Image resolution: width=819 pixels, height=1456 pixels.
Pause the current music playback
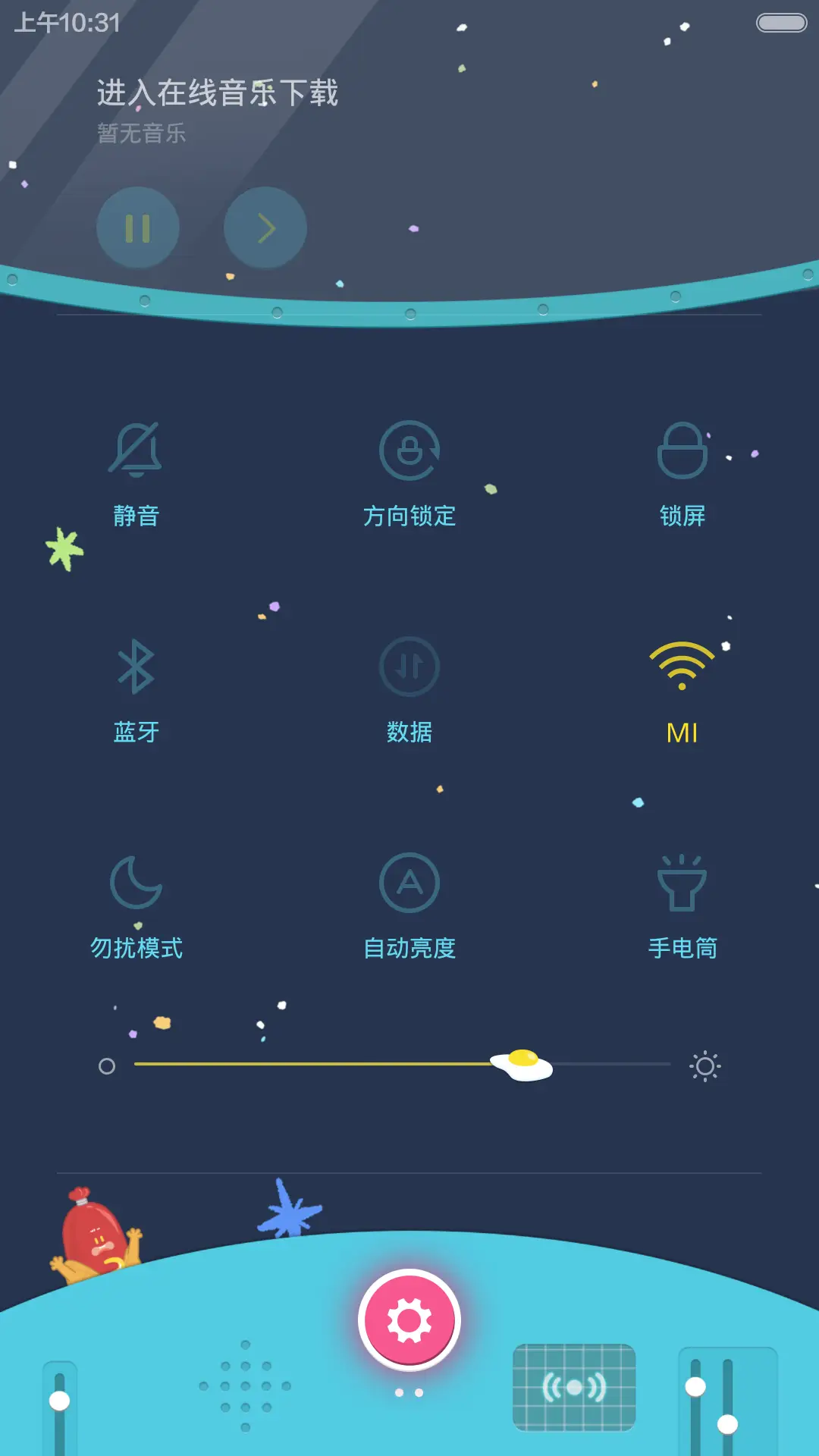137,227
